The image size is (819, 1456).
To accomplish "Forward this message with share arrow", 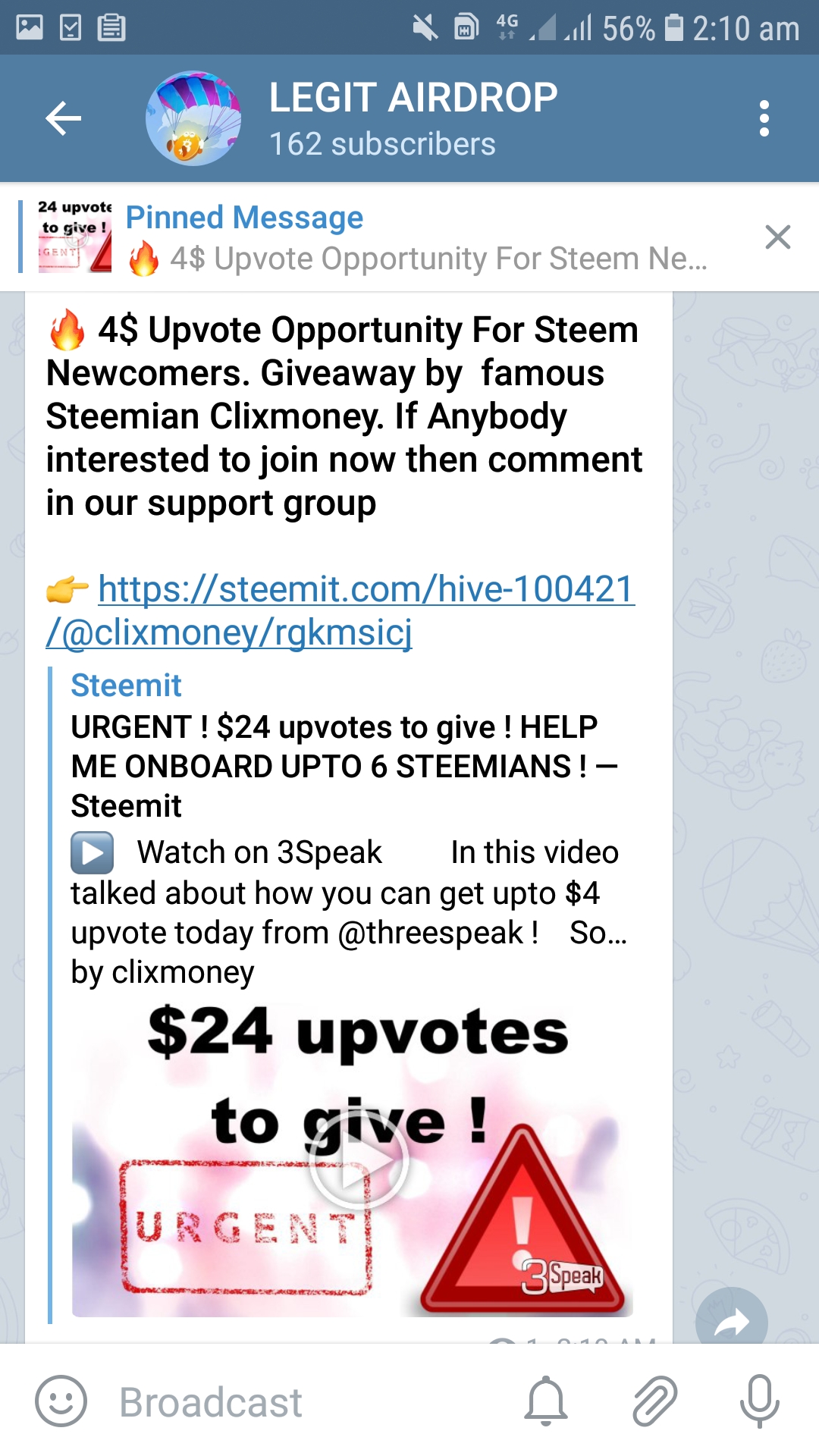I will click(731, 1321).
